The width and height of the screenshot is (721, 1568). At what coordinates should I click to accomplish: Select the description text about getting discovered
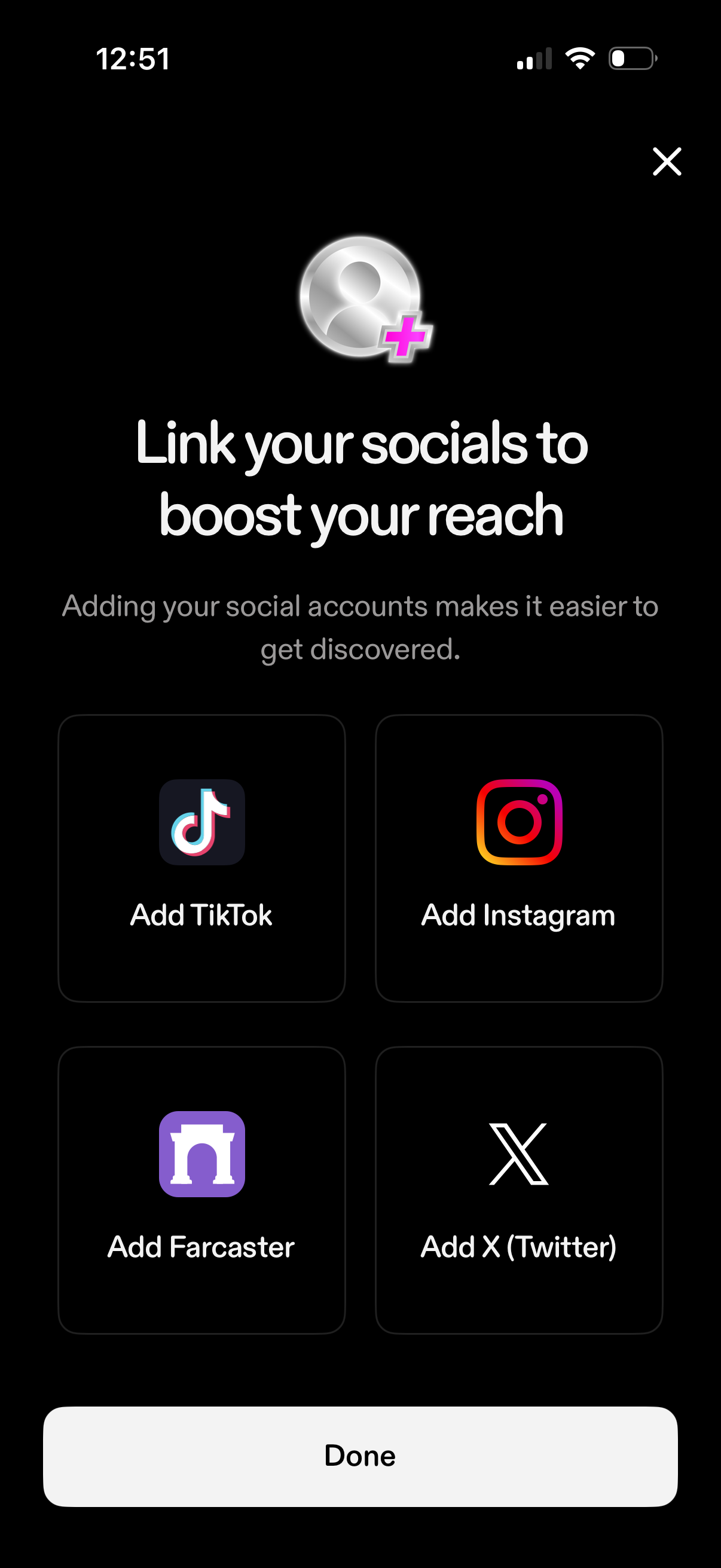coord(360,627)
